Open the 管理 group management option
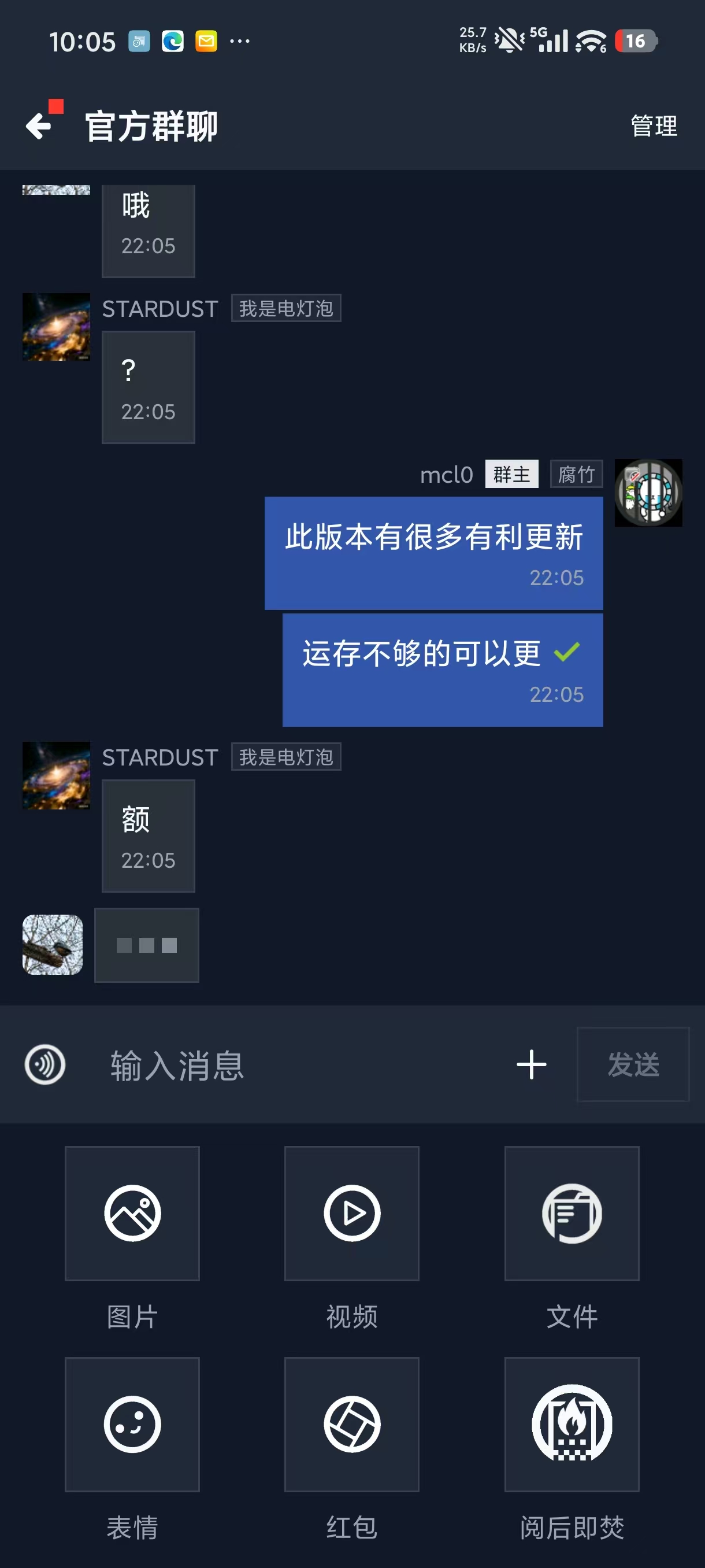Viewport: 705px width, 1568px height. [x=651, y=127]
